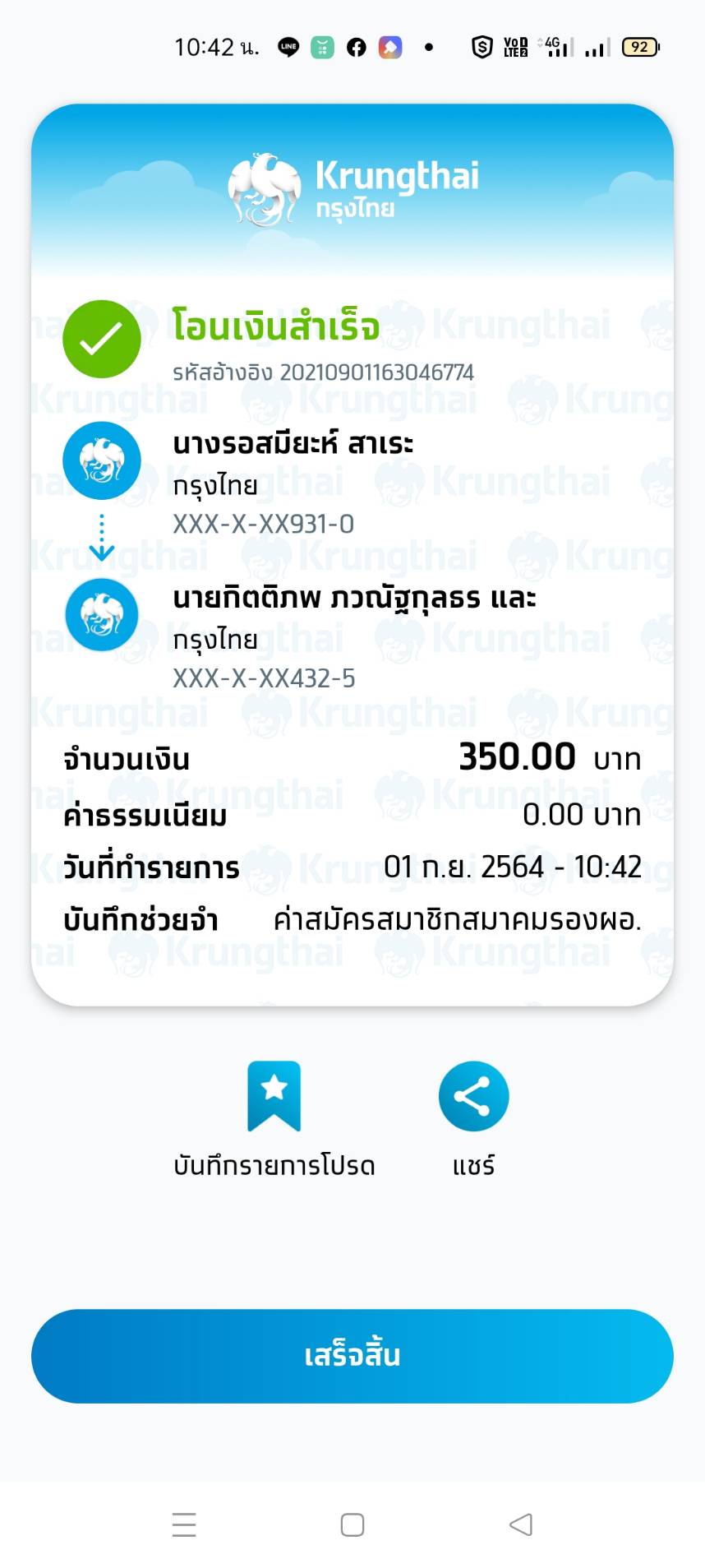Share the transfer slip (แชร์)
Viewport: 705px width, 1568px height.
473,1097
